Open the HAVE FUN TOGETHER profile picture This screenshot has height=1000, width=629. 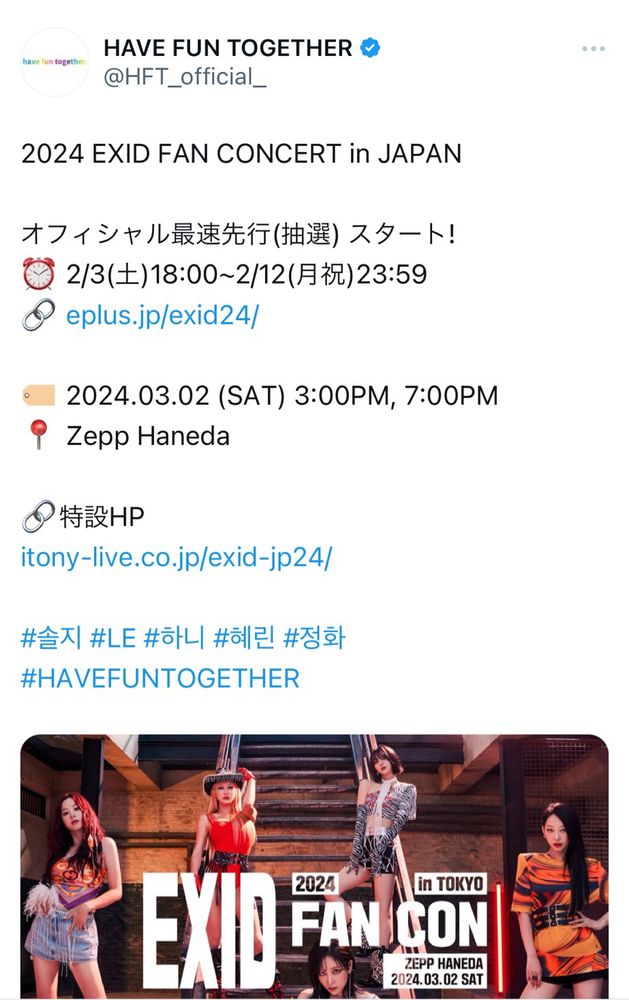point(55,62)
